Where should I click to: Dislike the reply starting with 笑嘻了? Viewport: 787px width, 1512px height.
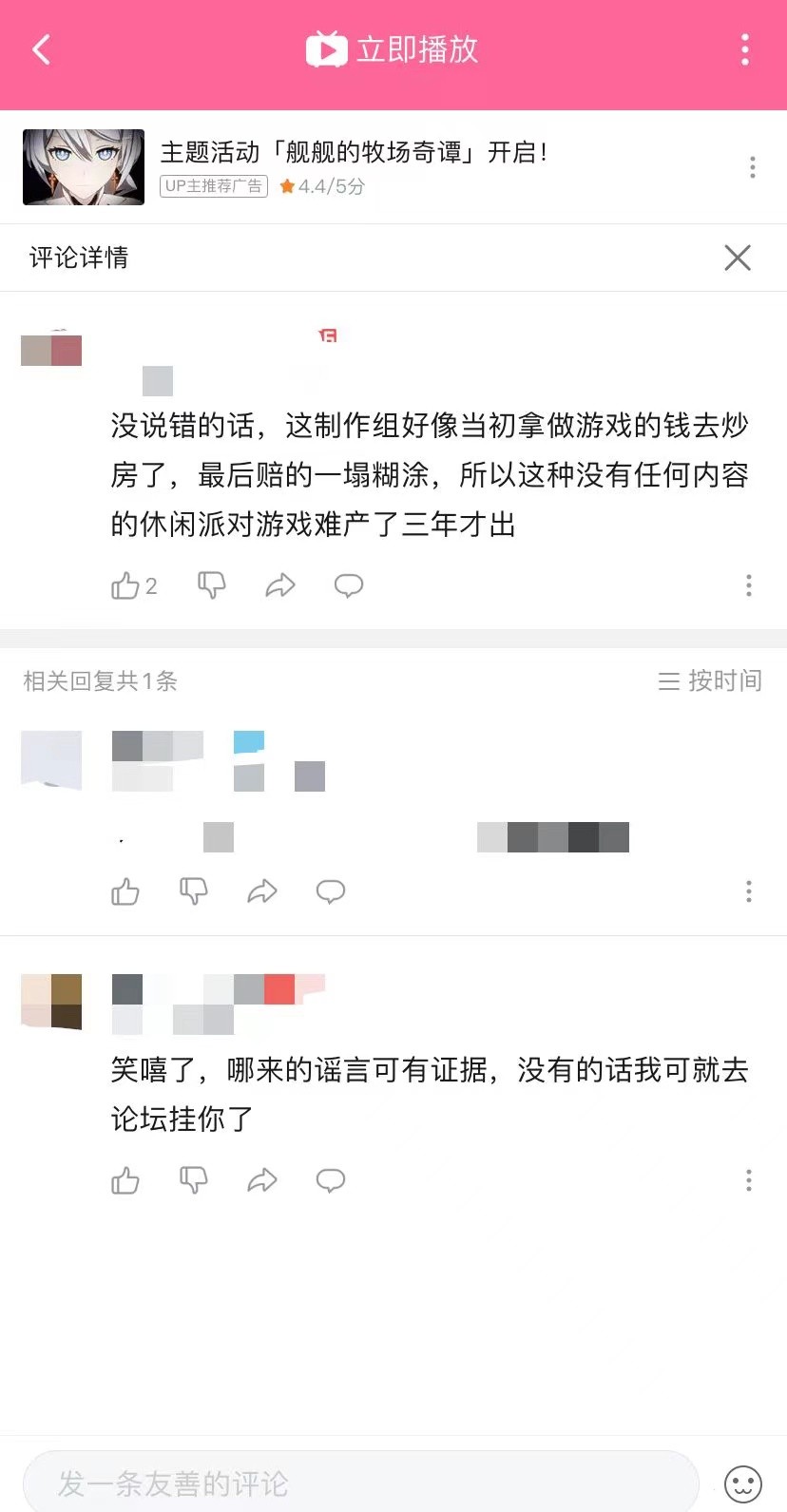pyautogui.click(x=194, y=1180)
